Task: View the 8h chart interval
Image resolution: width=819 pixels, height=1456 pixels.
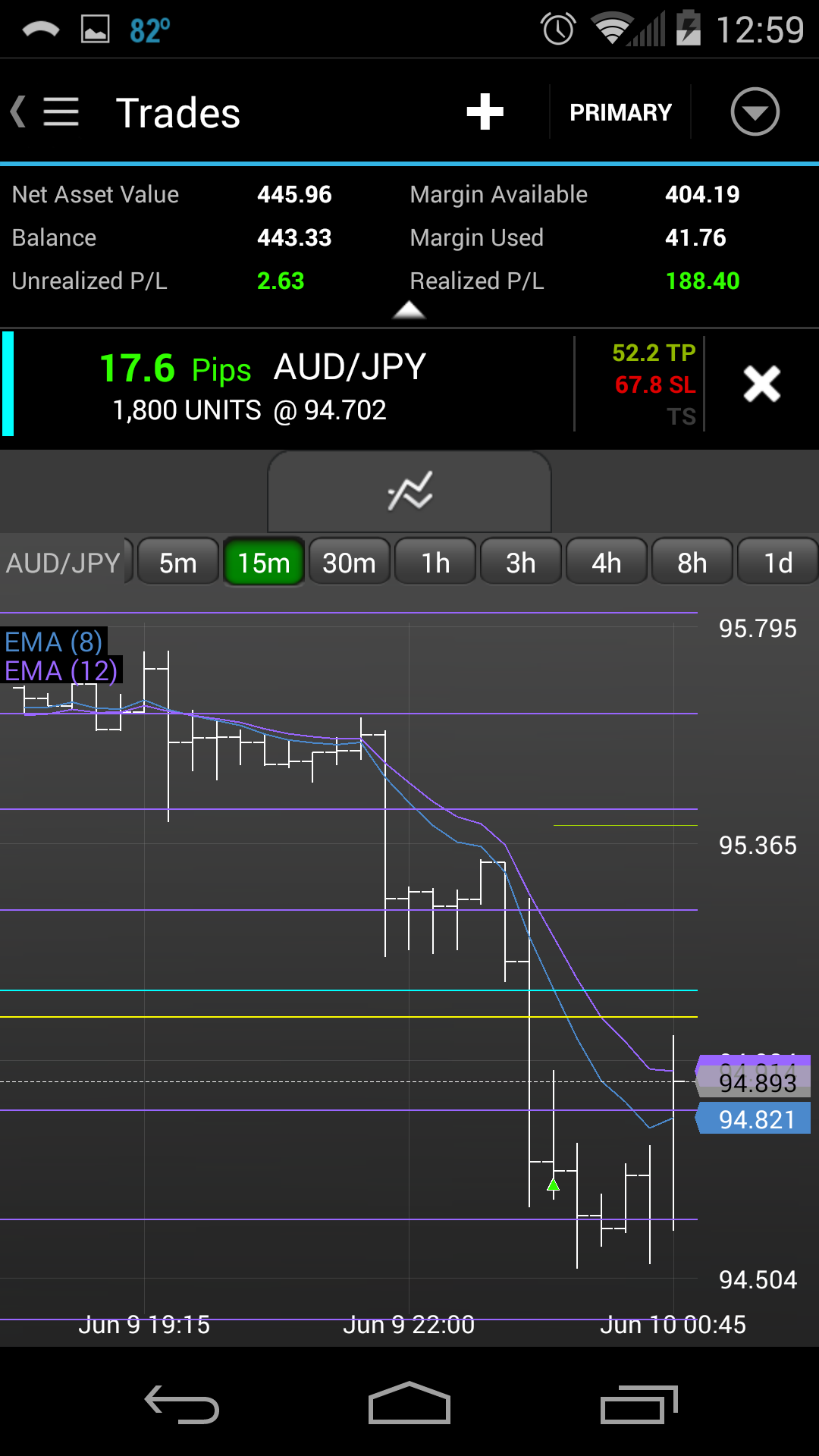Action: click(692, 563)
